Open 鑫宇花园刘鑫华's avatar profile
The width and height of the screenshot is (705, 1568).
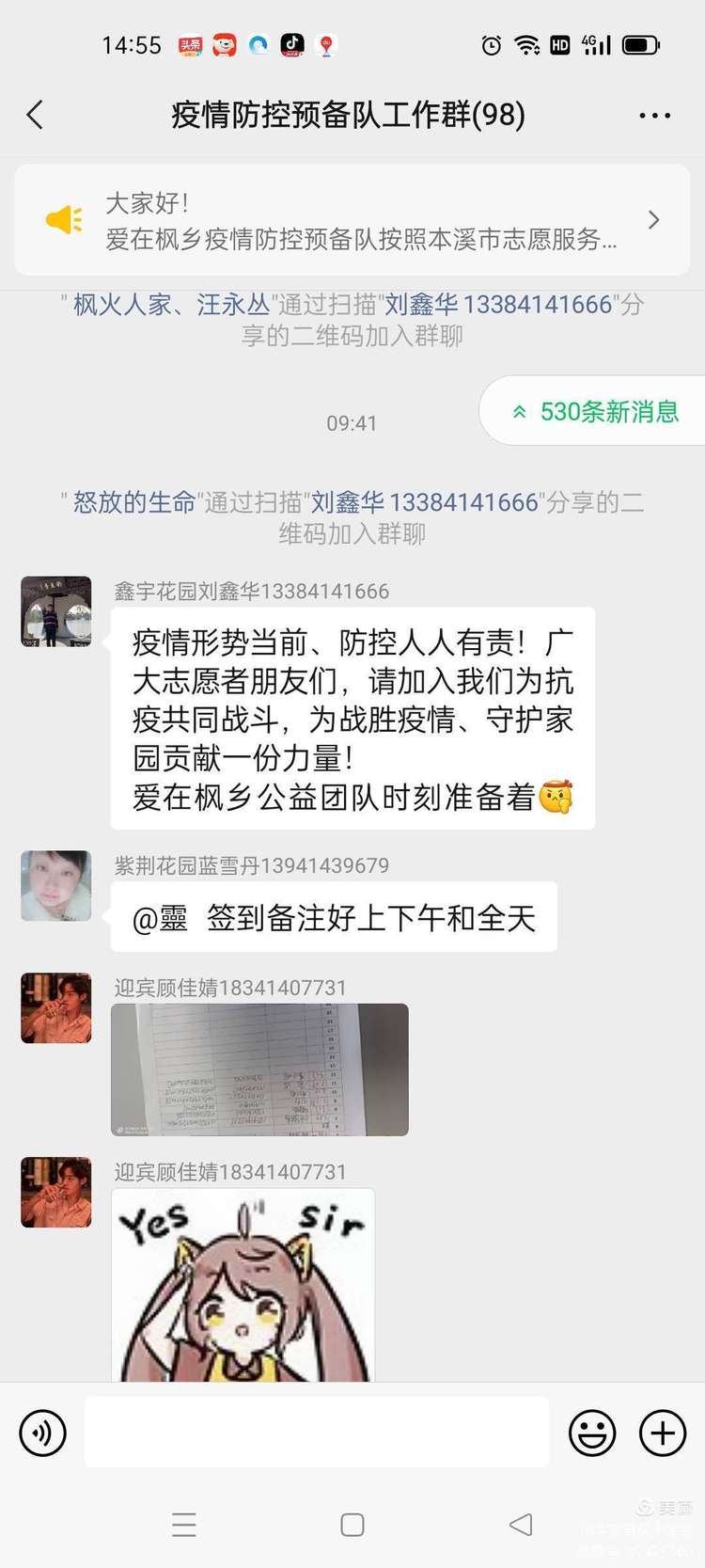point(56,611)
